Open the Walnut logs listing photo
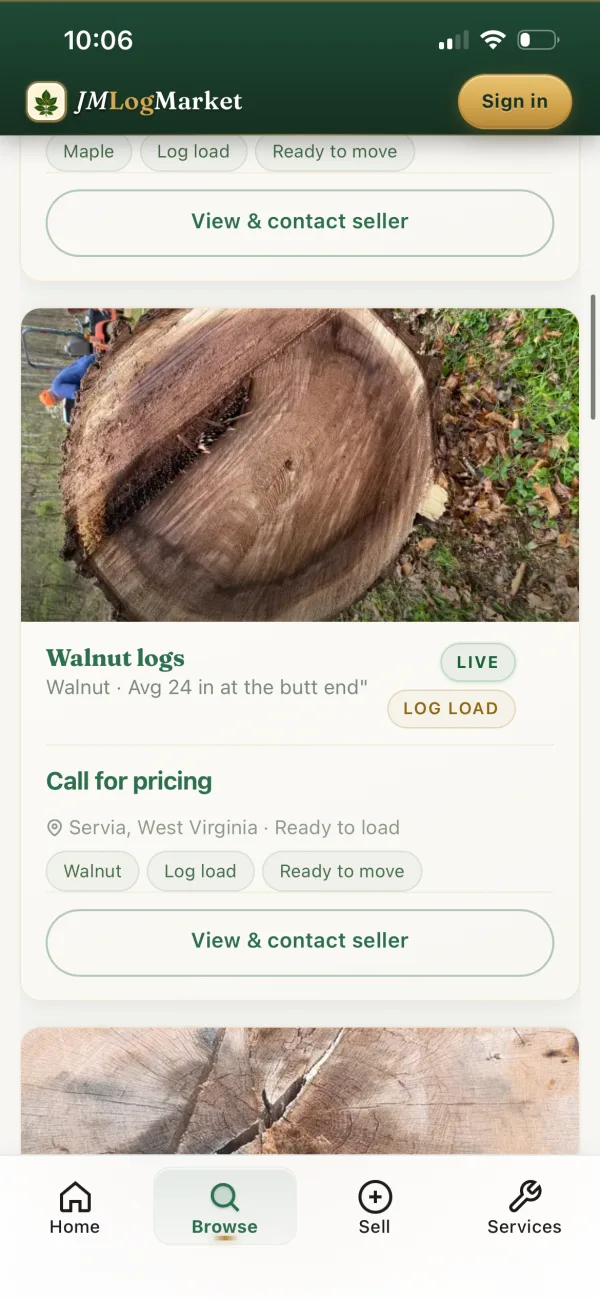600x1299 pixels. (x=300, y=465)
